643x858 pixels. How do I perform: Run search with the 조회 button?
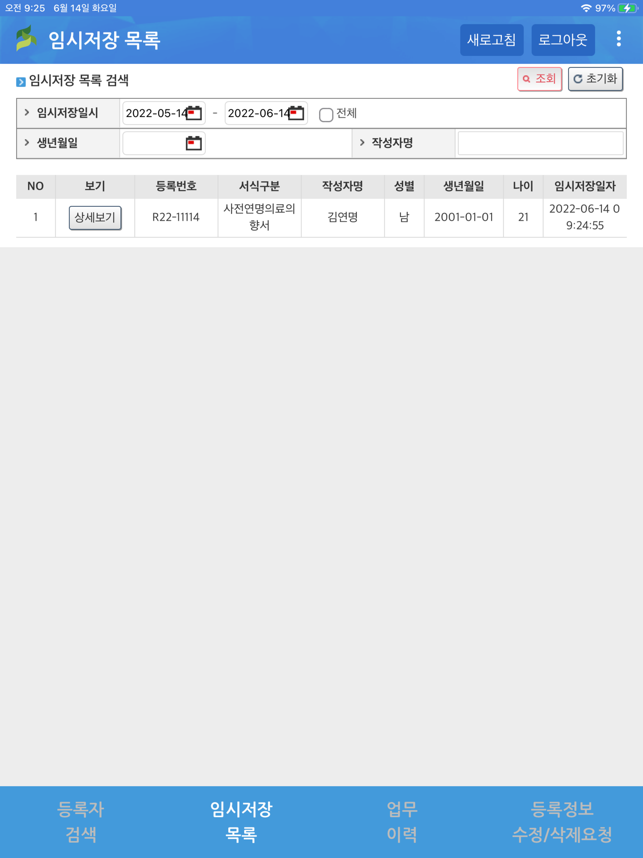(x=539, y=79)
